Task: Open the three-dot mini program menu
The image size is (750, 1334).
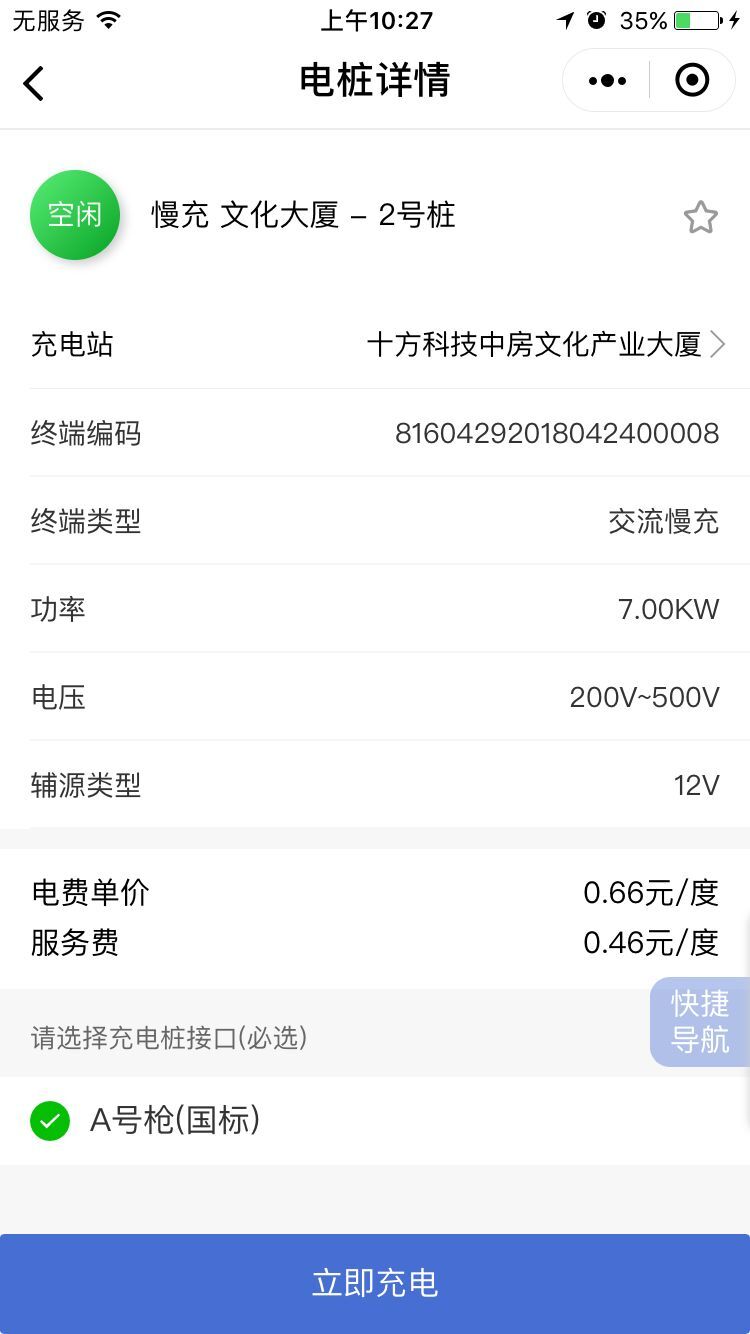Action: (x=607, y=81)
